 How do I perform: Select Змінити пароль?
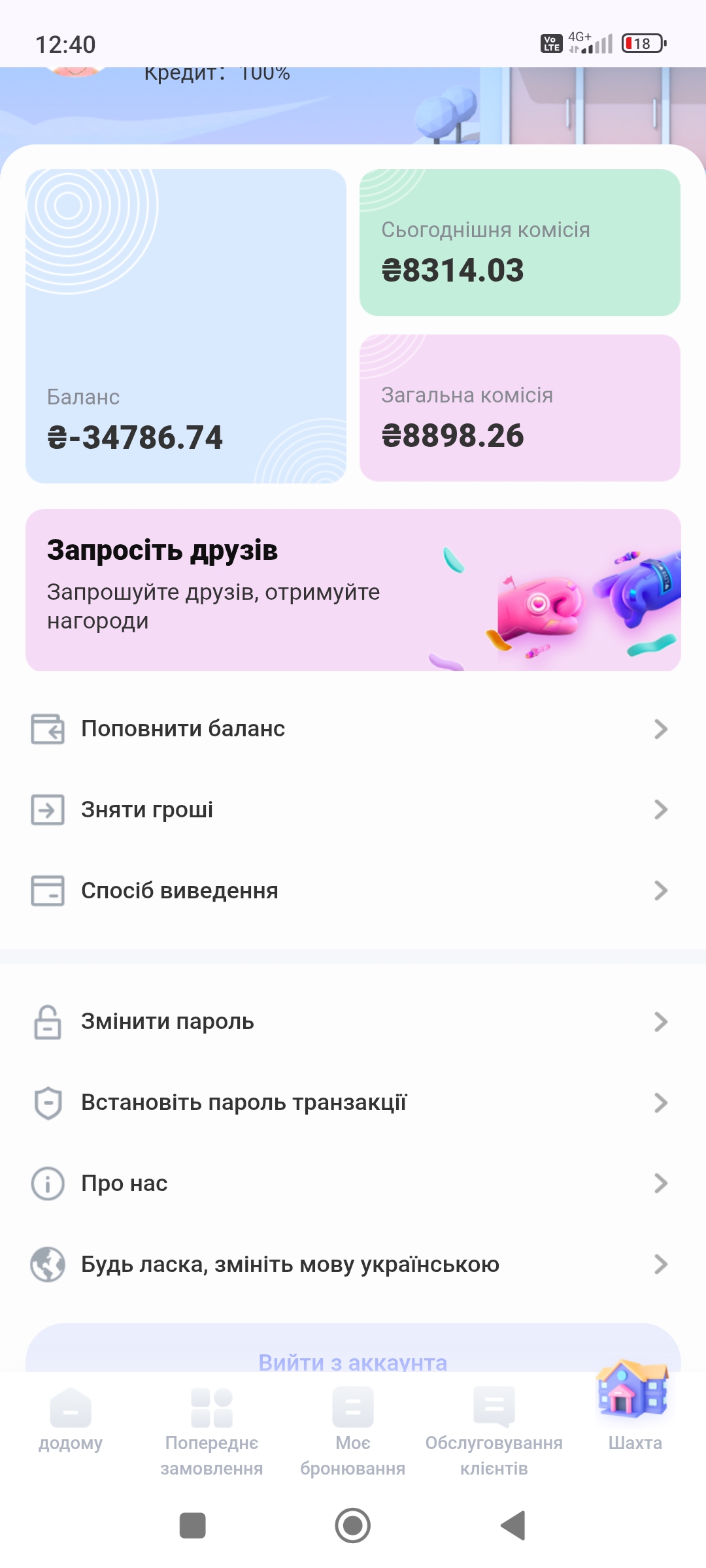tap(353, 1021)
